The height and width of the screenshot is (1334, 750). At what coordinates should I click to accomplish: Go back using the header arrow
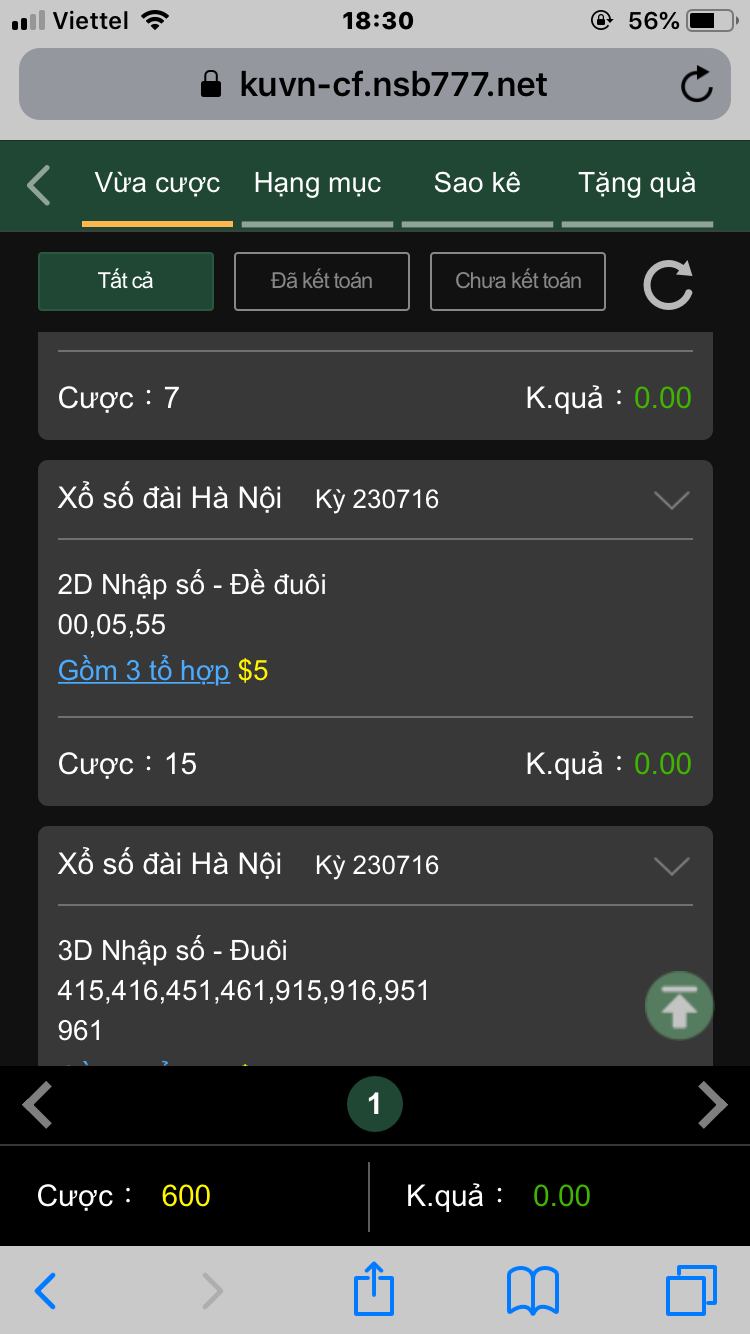tap(39, 185)
